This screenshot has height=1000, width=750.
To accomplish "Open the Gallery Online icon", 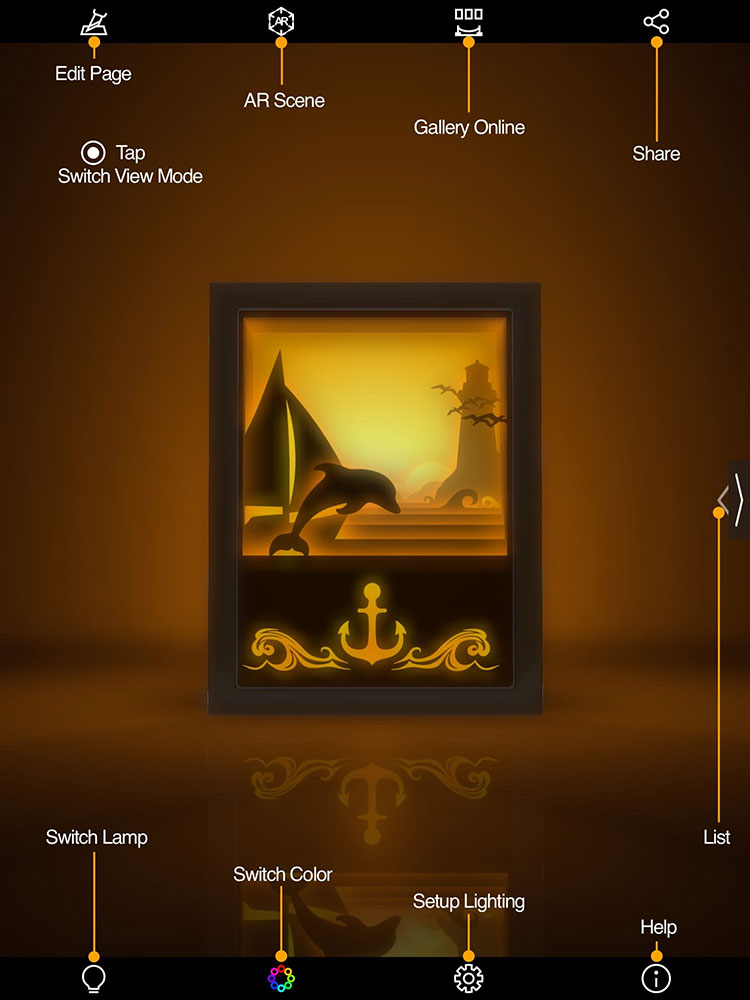I will [468, 22].
